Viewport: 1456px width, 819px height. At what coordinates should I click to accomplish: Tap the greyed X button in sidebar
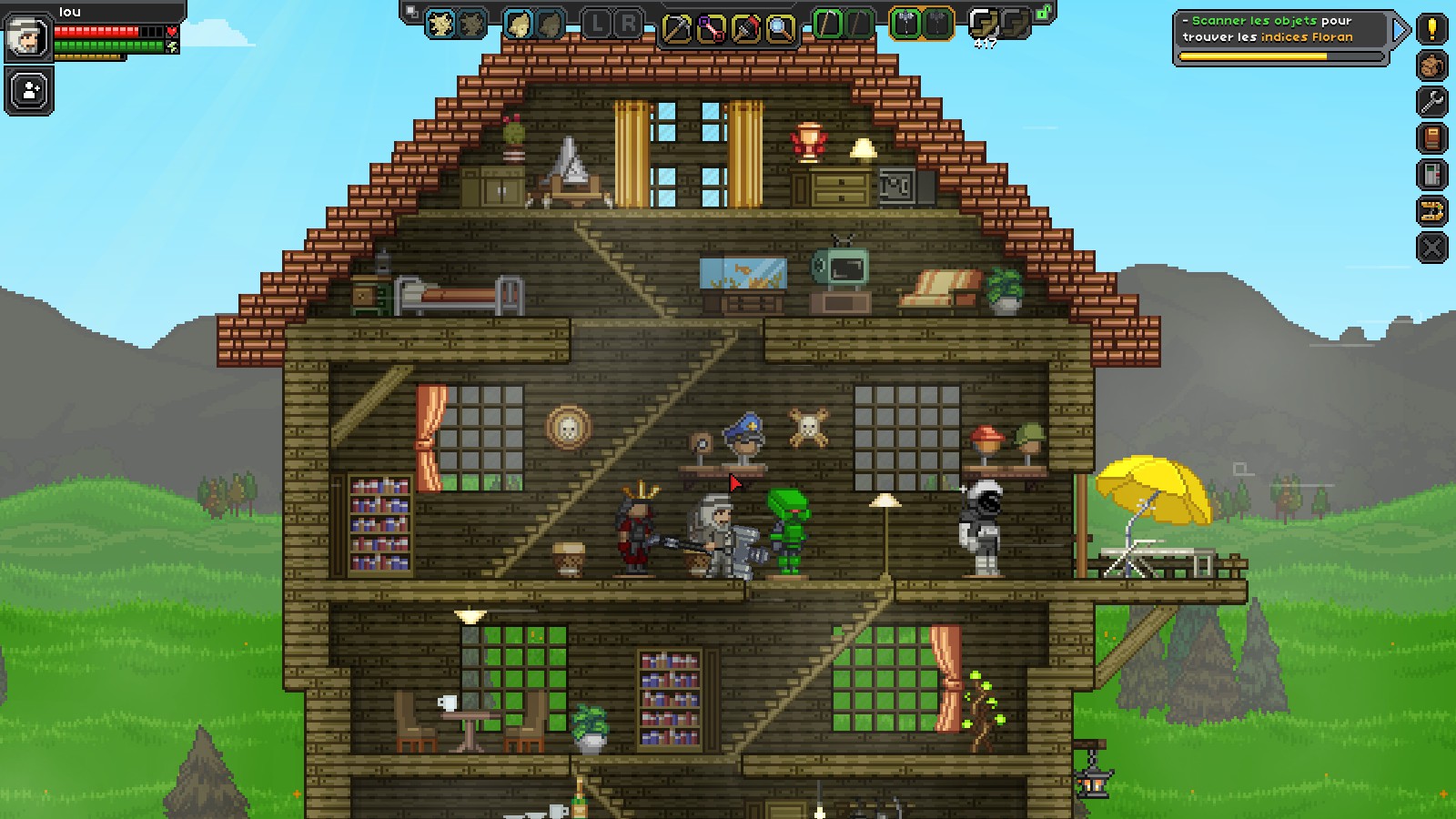point(1432,248)
